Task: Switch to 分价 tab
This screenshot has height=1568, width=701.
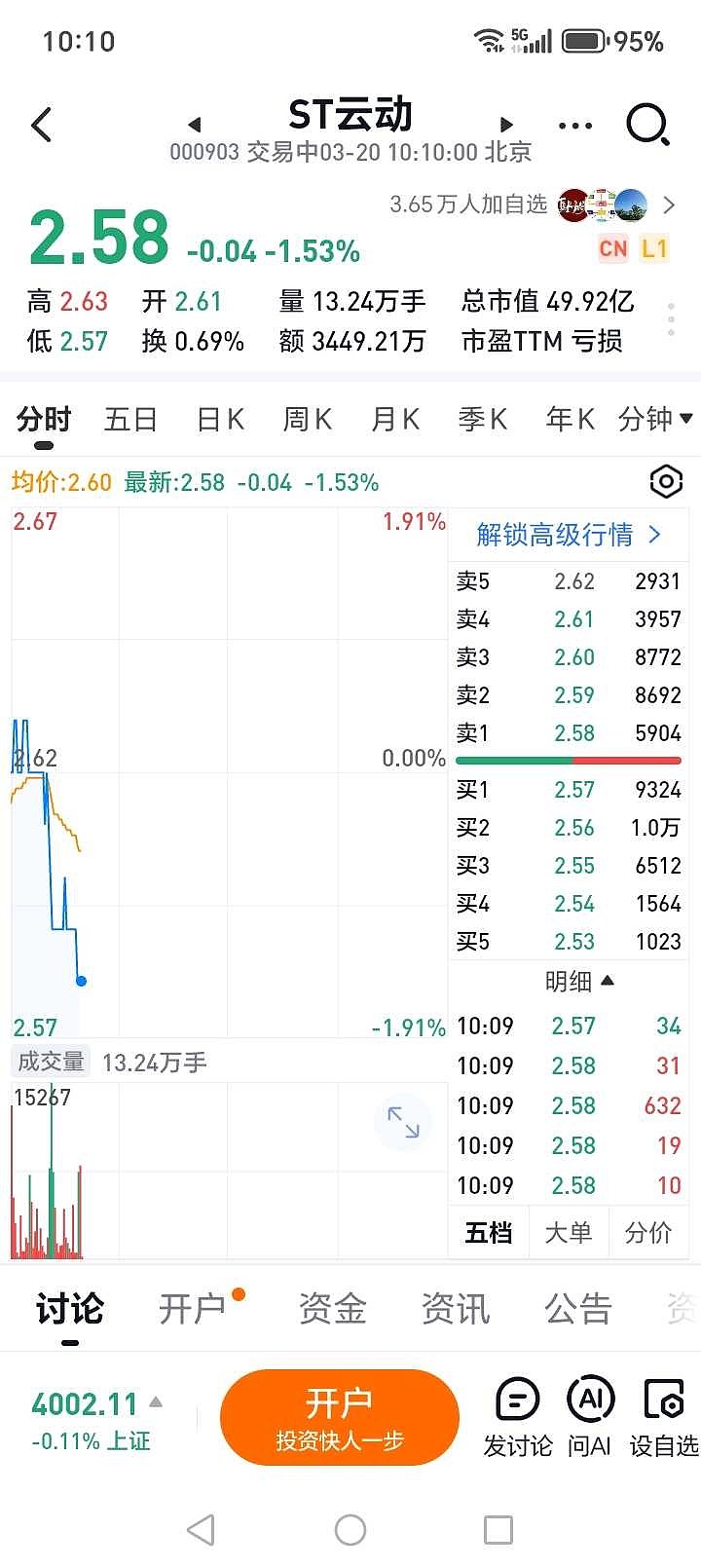Action: click(x=648, y=1232)
